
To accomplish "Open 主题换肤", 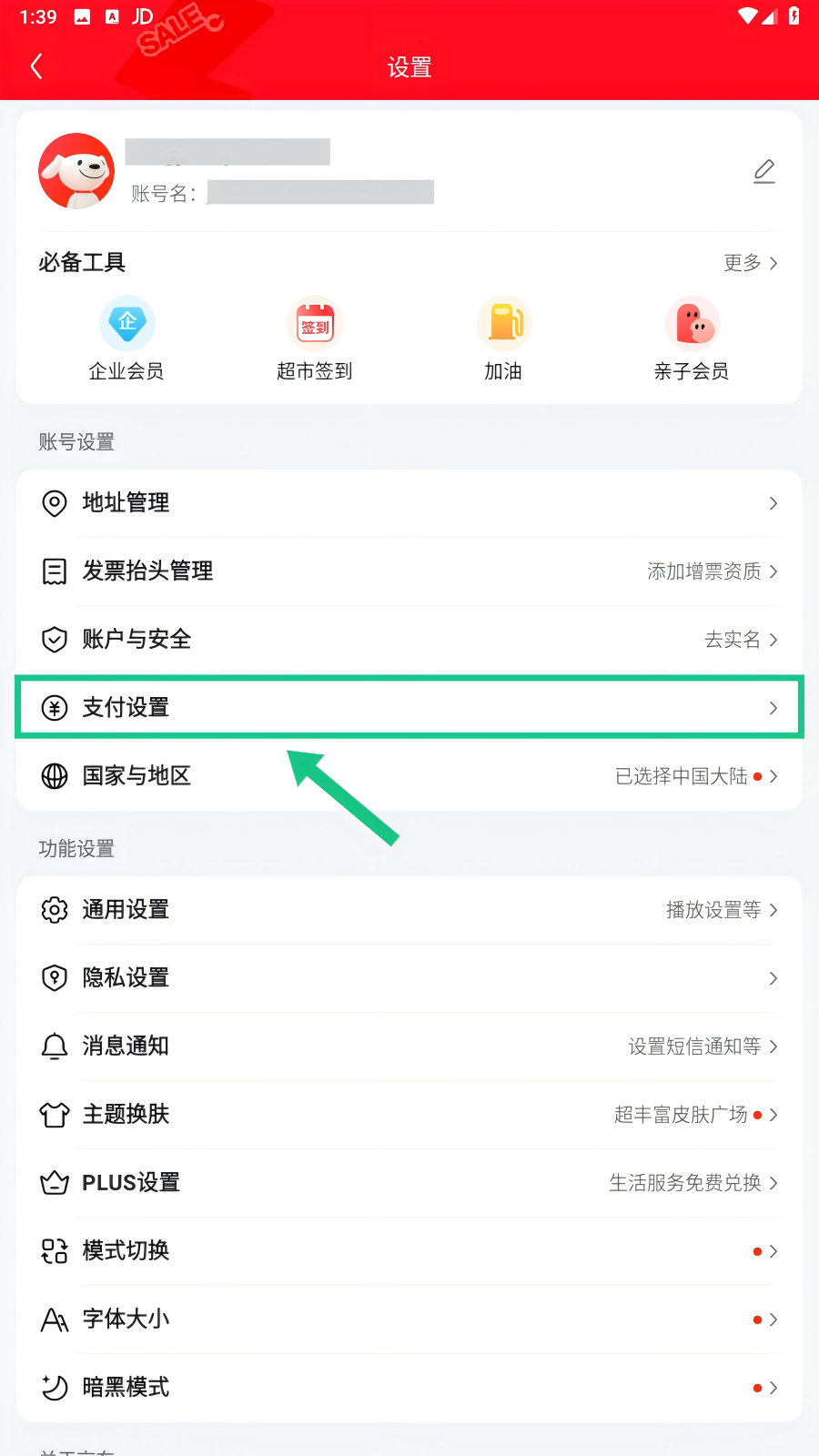I will (409, 1115).
